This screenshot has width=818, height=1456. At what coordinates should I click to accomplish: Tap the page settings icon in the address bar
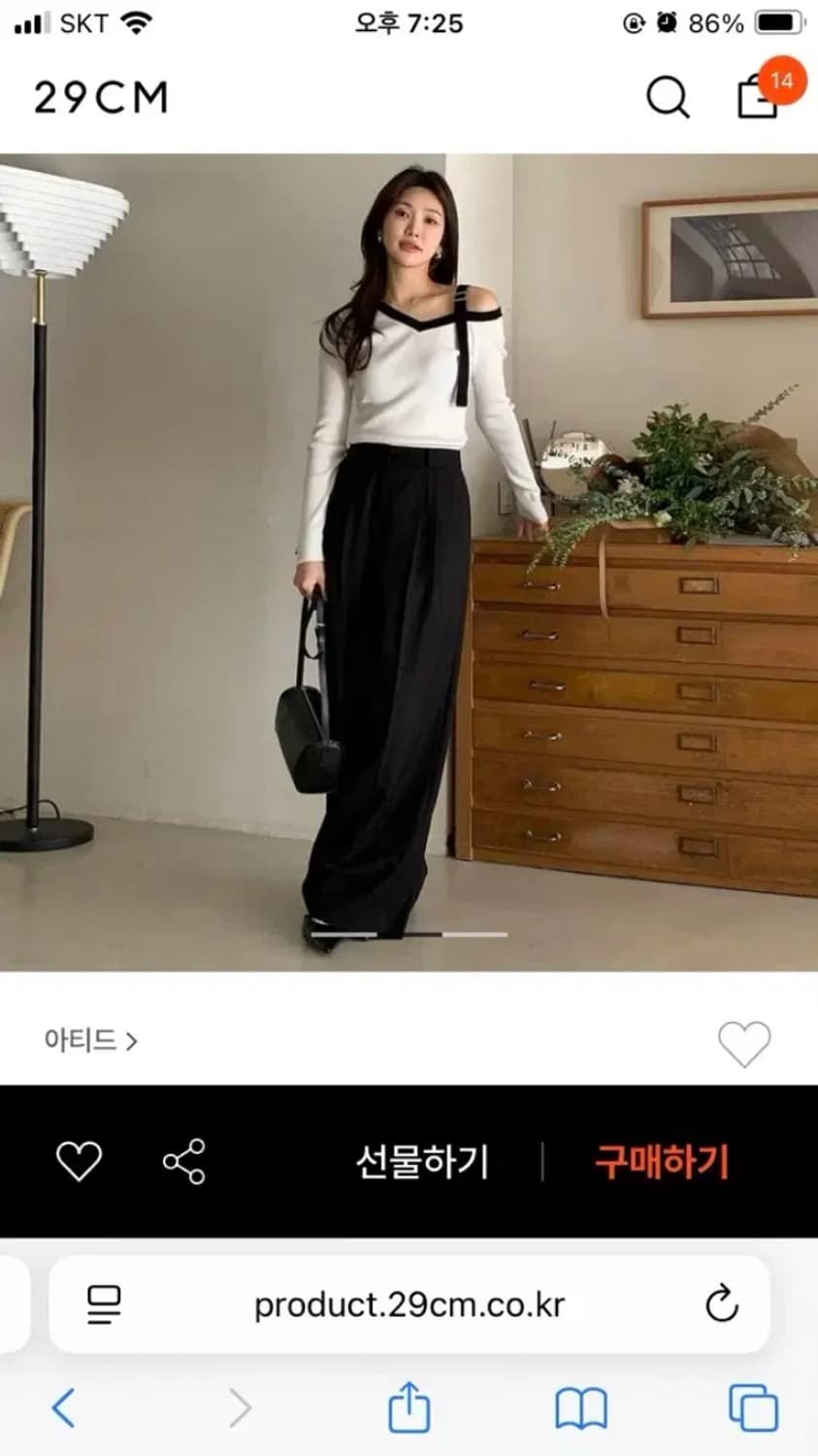coord(102,1305)
